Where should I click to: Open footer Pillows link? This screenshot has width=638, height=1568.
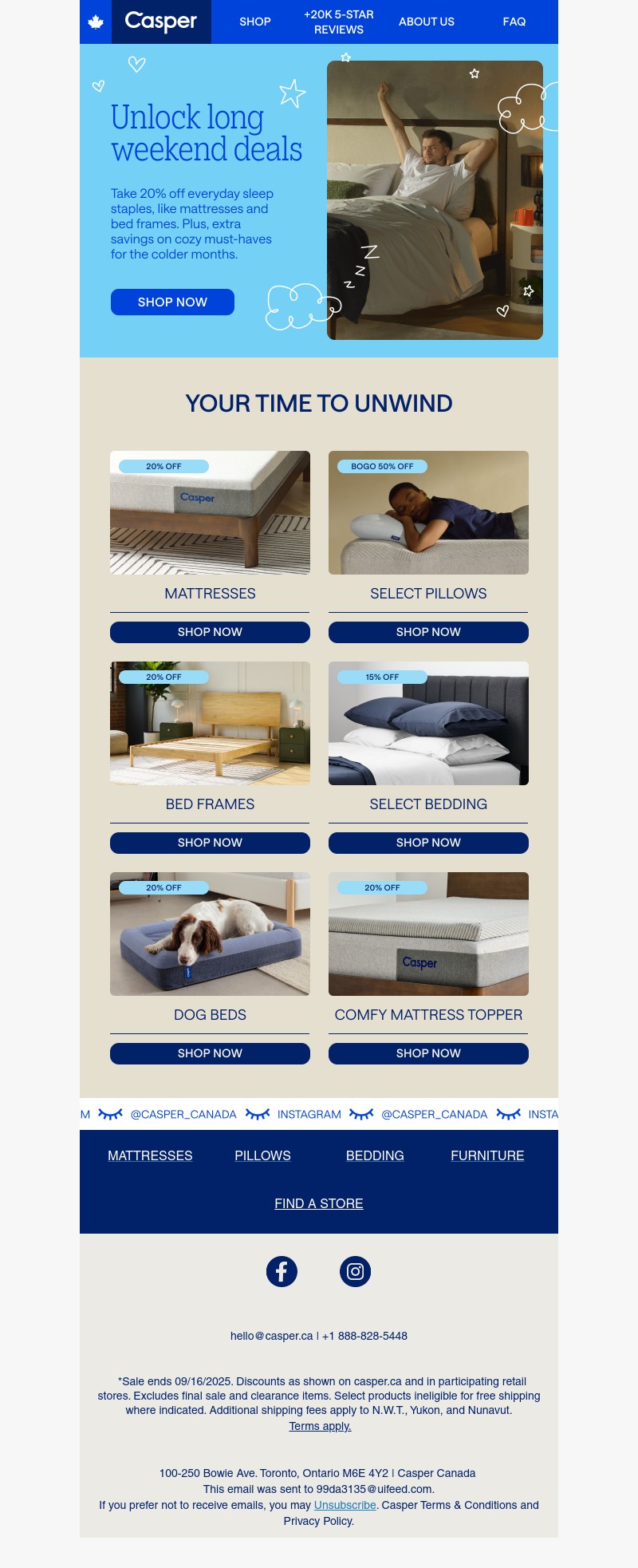262,1155
